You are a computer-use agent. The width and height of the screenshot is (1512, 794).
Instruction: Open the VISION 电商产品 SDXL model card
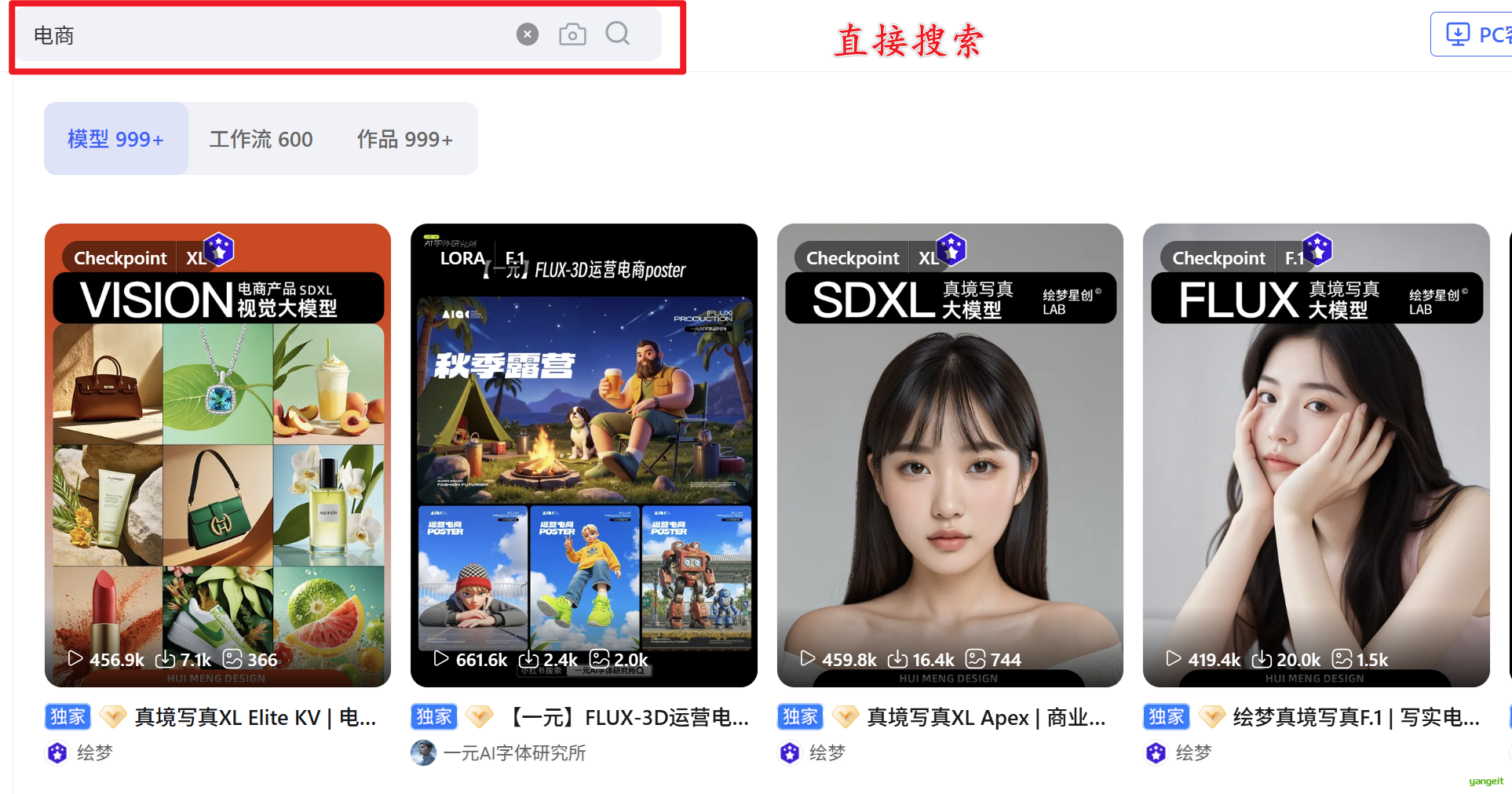tap(217, 455)
